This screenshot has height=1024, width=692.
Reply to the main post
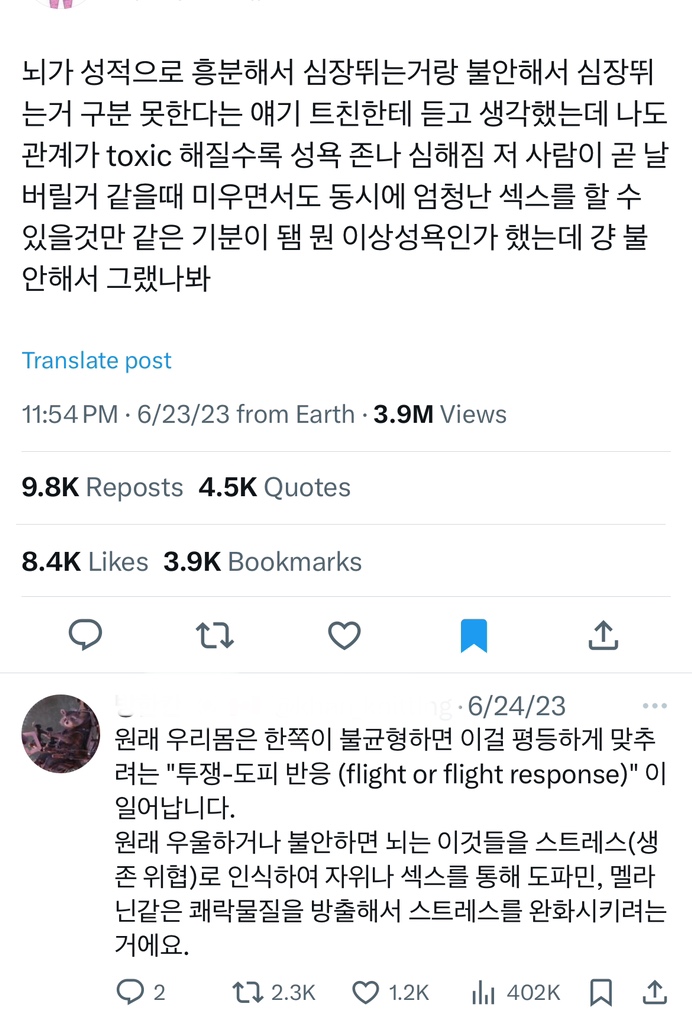tap(86, 634)
